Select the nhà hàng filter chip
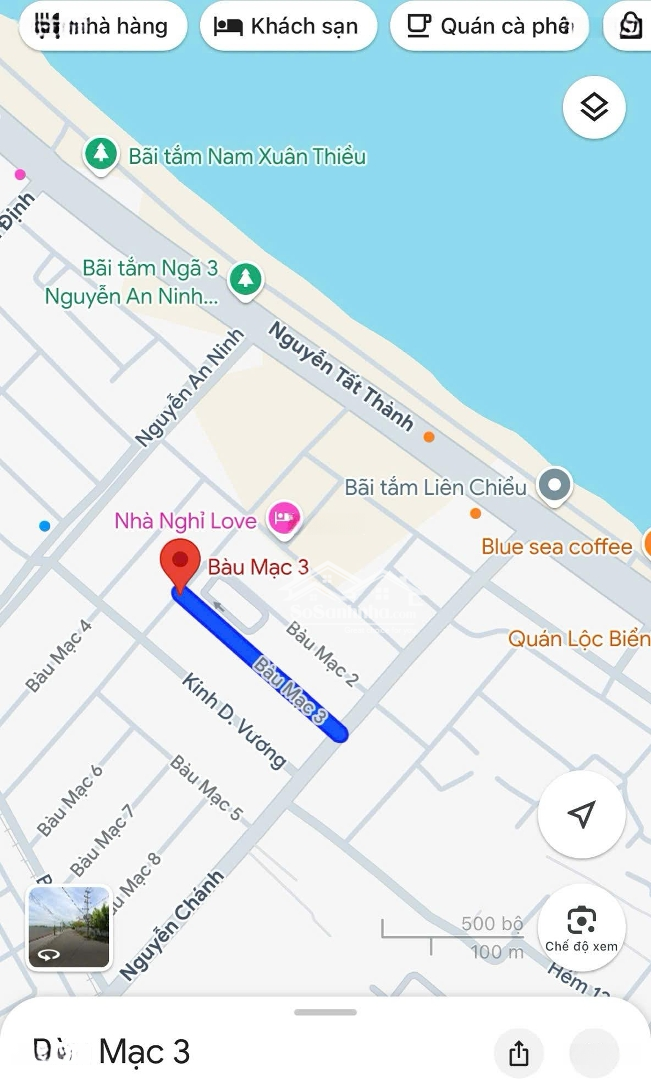 (102, 27)
